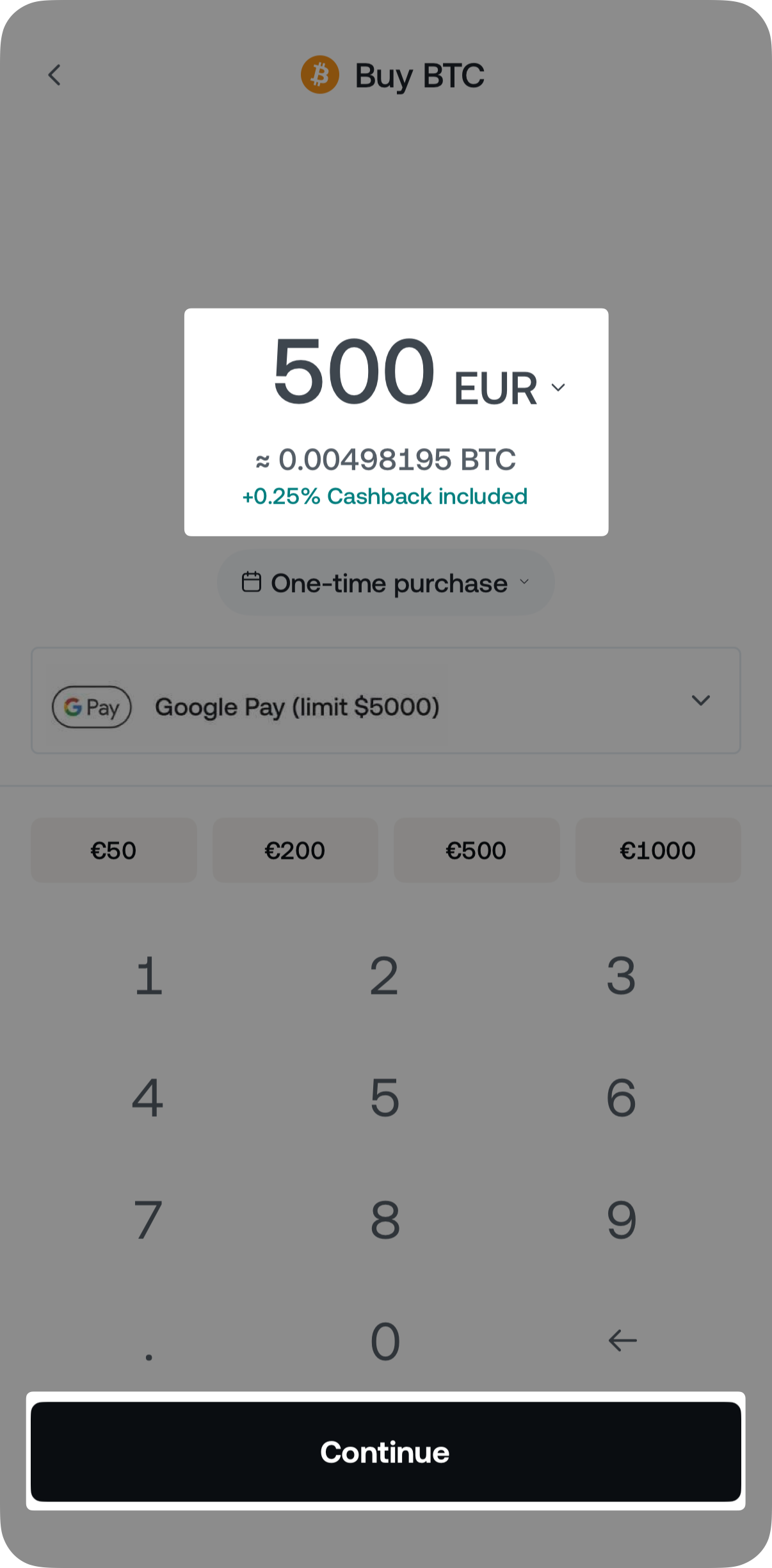Click the Google Pay logo badge
Screen dimensions: 772x1568
pos(92,707)
